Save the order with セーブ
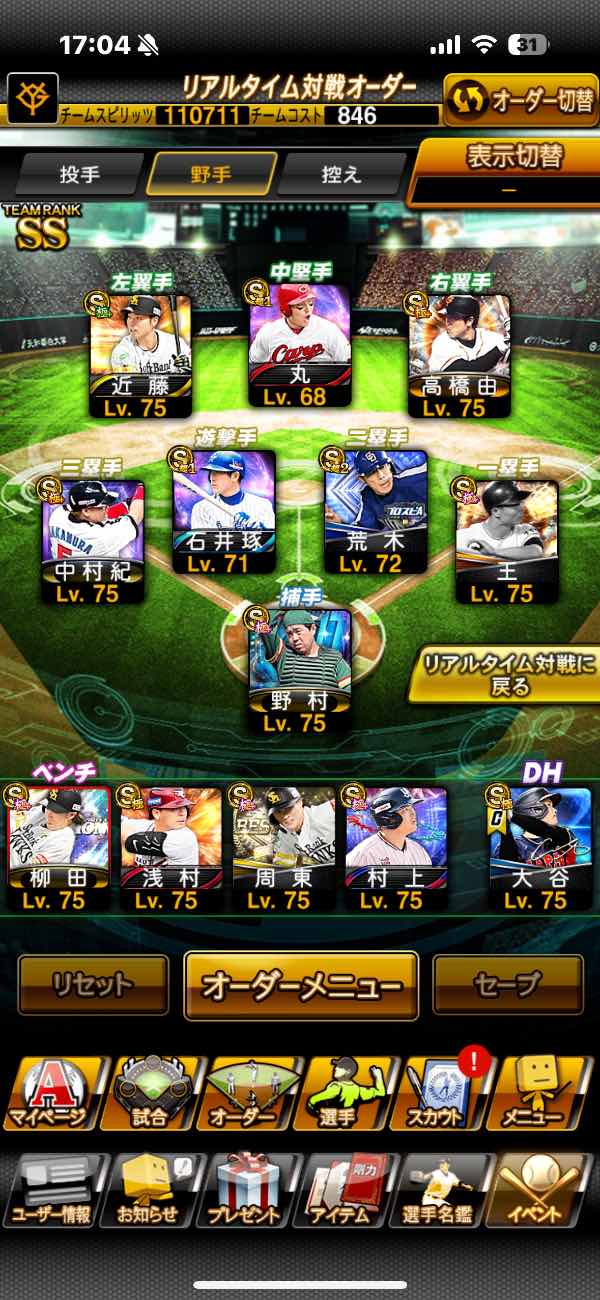The height and width of the screenshot is (1300, 600). click(x=508, y=985)
